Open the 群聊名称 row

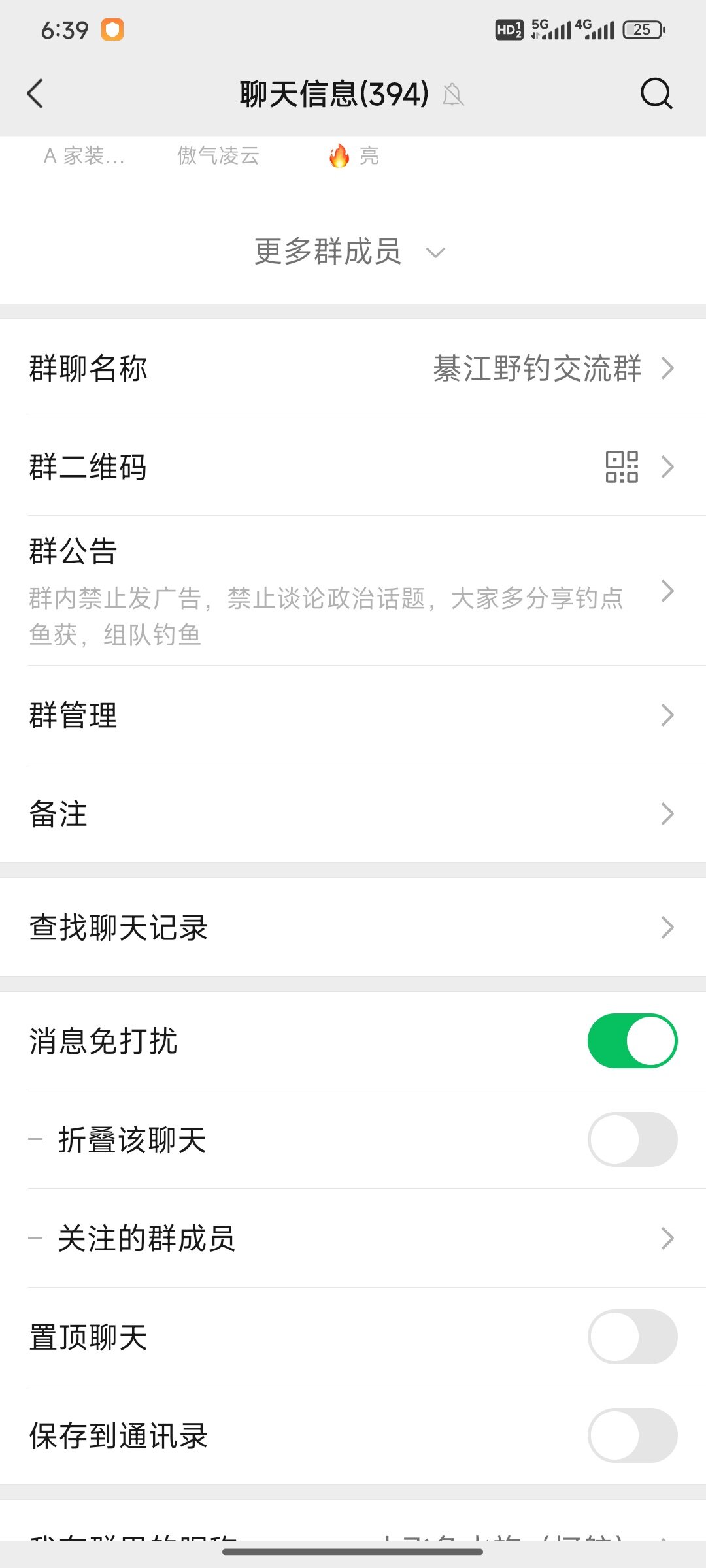353,368
